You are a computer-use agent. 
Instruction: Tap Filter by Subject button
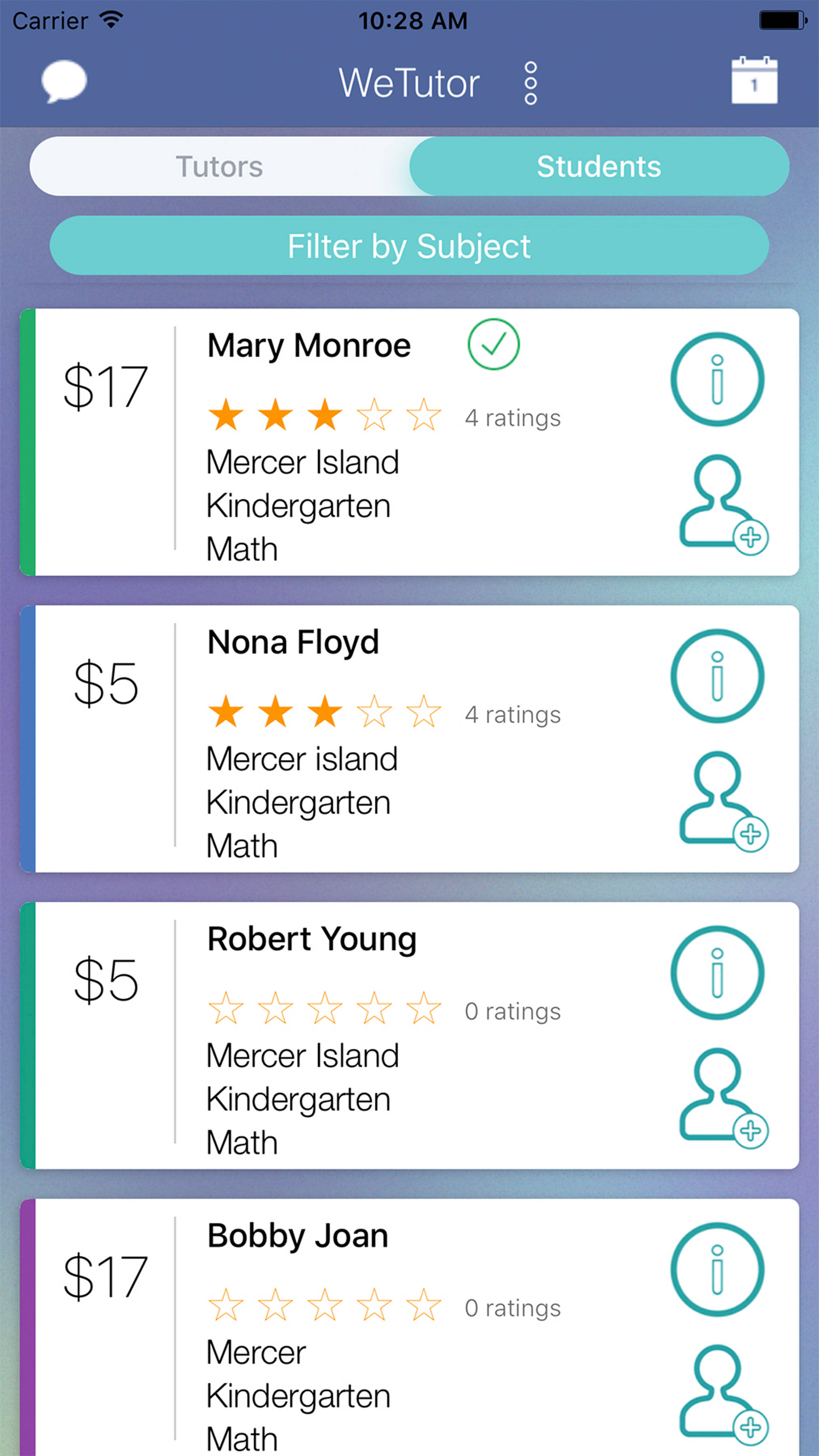[x=409, y=246]
